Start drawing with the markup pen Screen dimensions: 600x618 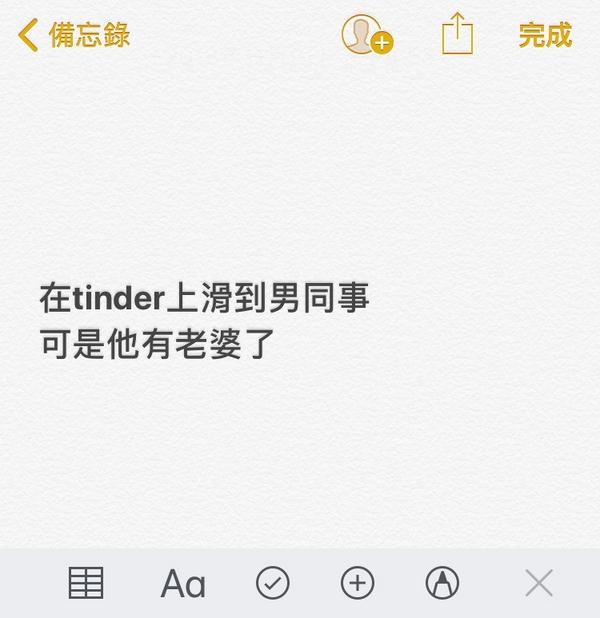441,582
